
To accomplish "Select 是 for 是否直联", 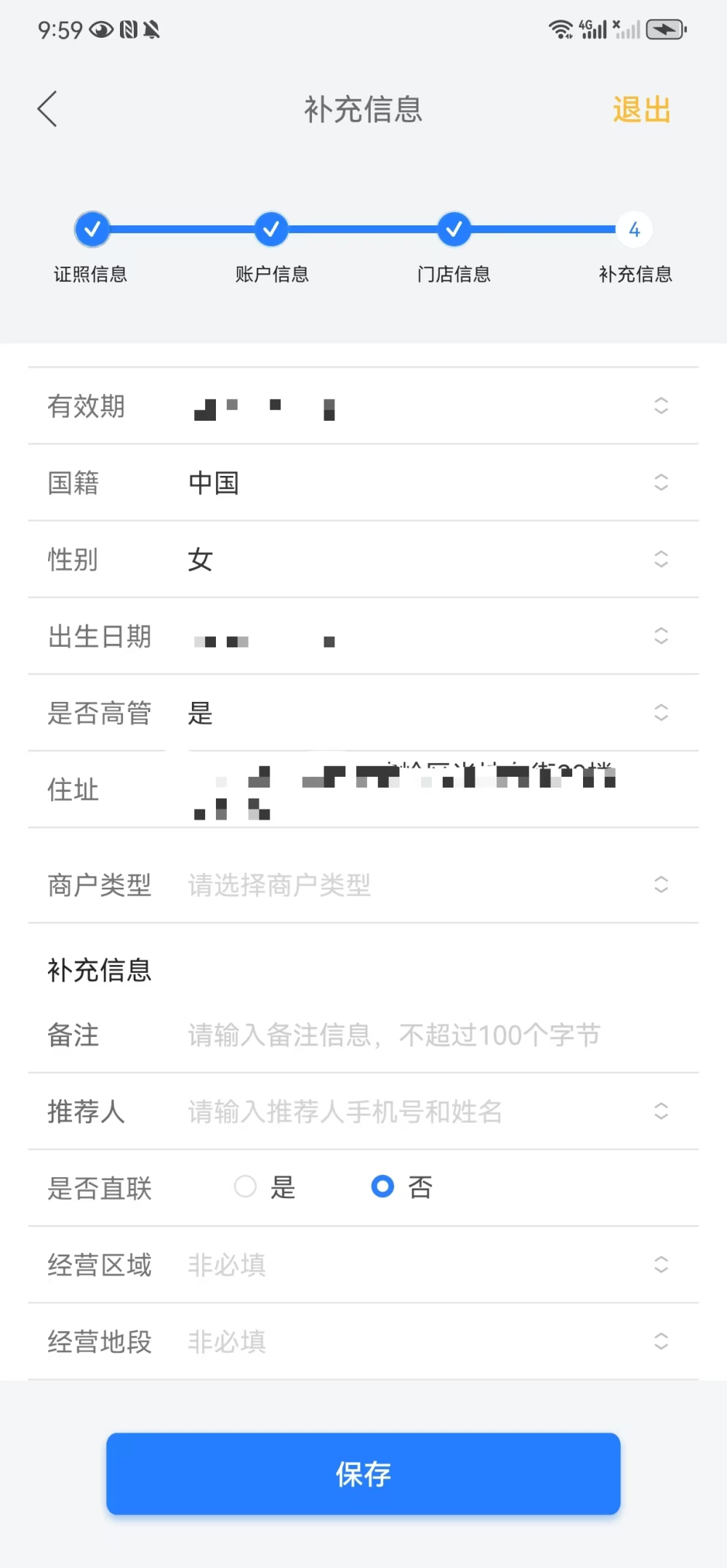I will point(246,1187).
